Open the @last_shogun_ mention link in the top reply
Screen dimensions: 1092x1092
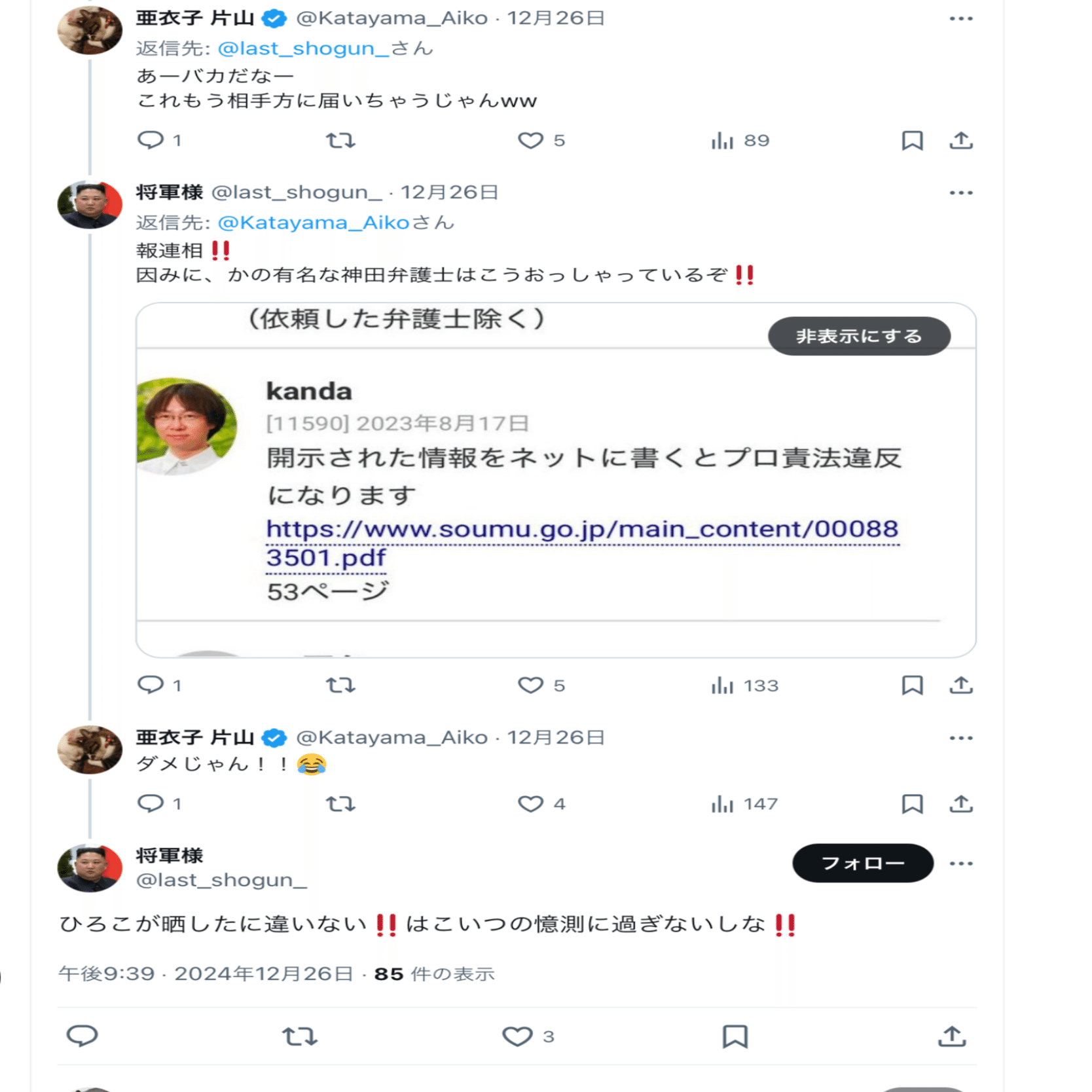pyautogui.click(x=303, y=48)
